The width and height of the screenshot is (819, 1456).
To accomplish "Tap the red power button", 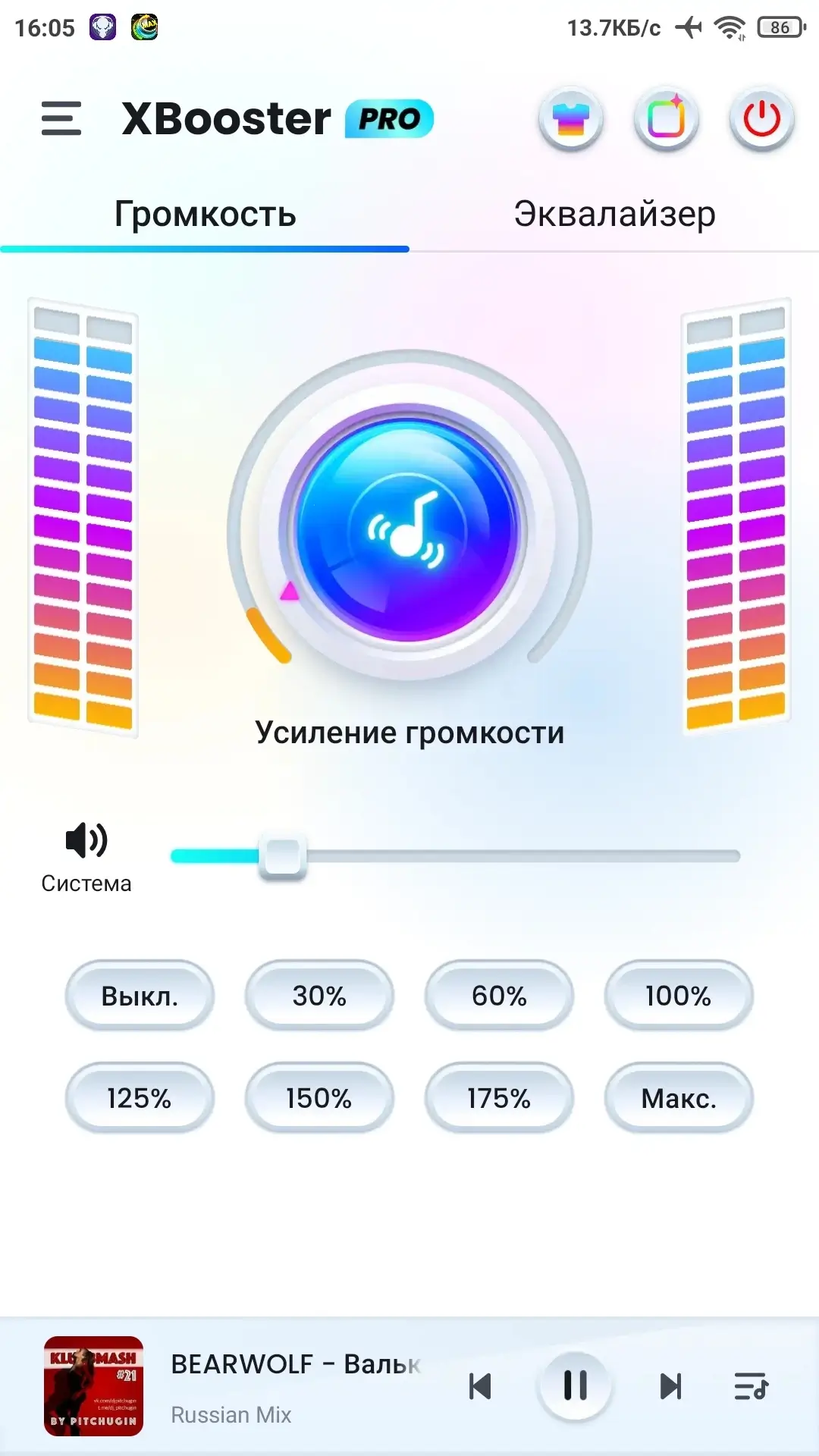I will click(761, 118).
